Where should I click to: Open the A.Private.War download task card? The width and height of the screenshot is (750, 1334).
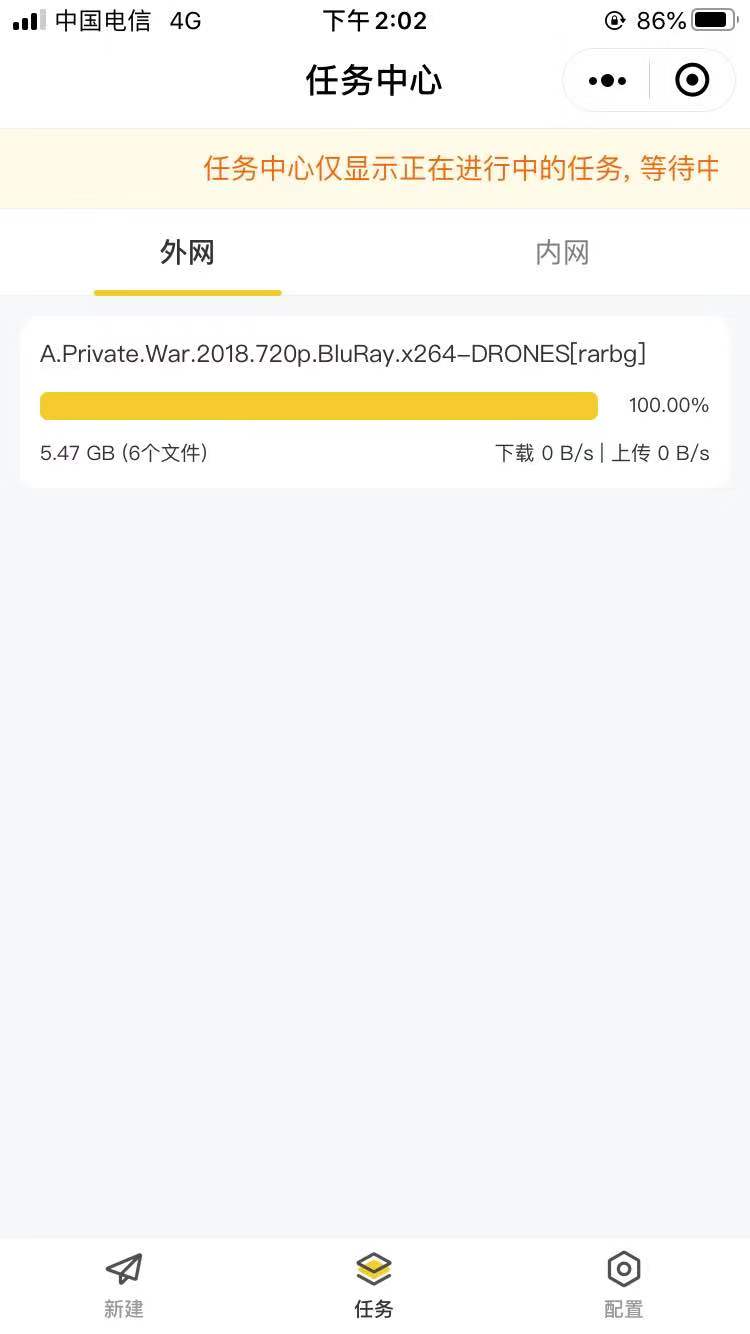[374, 403]
